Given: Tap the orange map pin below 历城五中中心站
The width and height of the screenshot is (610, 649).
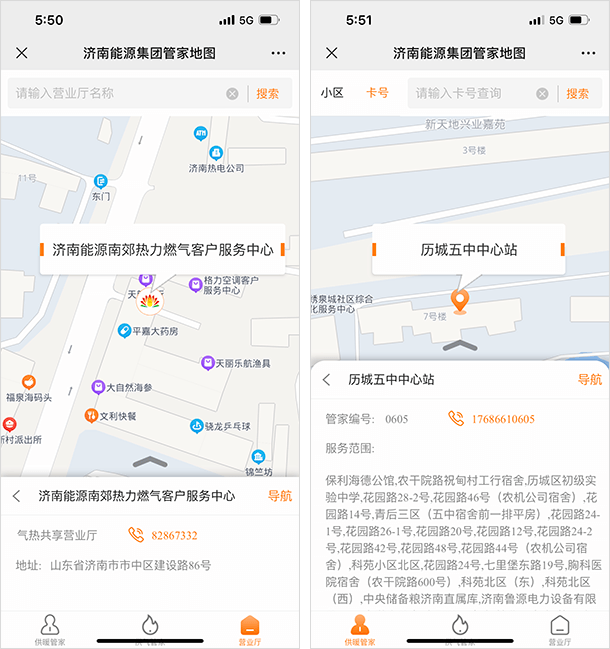Looking at the screenshot, I should pyautogui.click(x=460, y=300).
